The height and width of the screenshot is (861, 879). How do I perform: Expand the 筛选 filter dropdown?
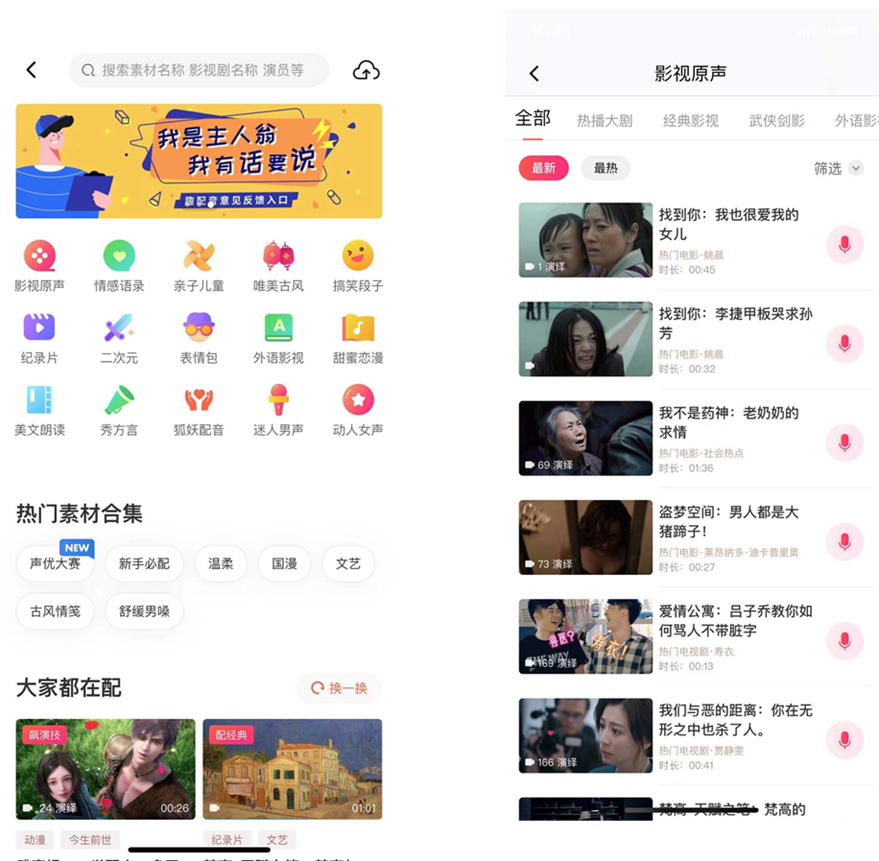[837, 169]
